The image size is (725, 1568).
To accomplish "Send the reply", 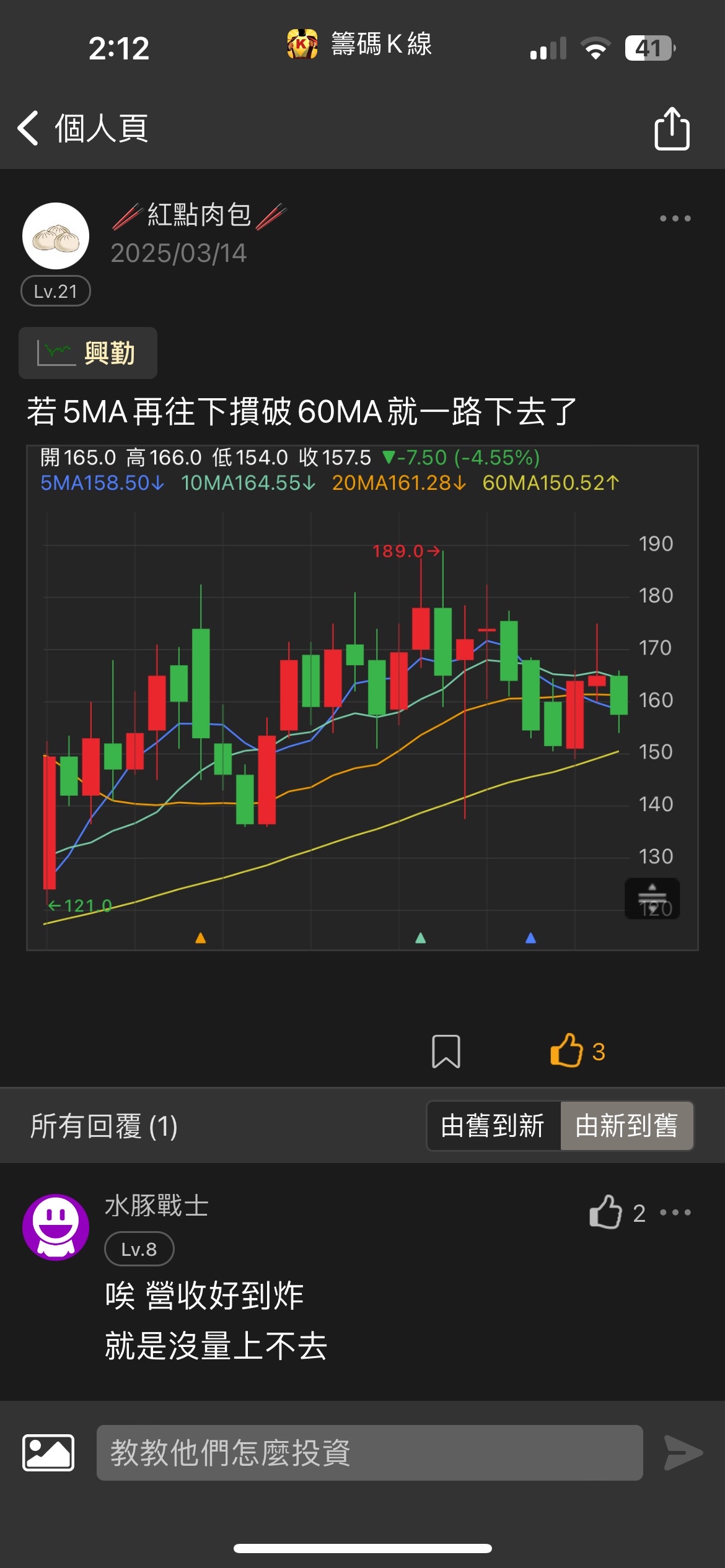I will click(683, 1452).
